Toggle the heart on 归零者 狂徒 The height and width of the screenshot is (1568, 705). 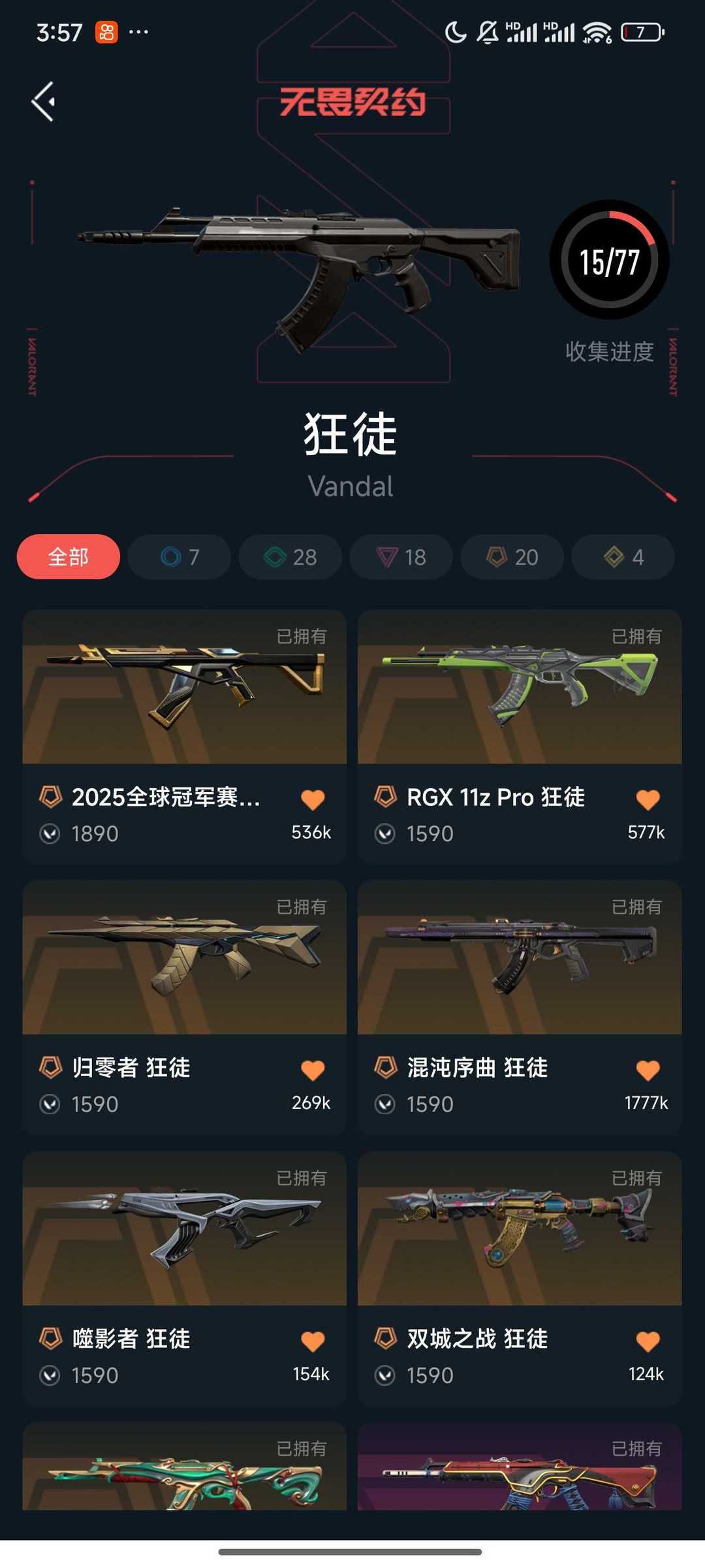click(313, 1069)
